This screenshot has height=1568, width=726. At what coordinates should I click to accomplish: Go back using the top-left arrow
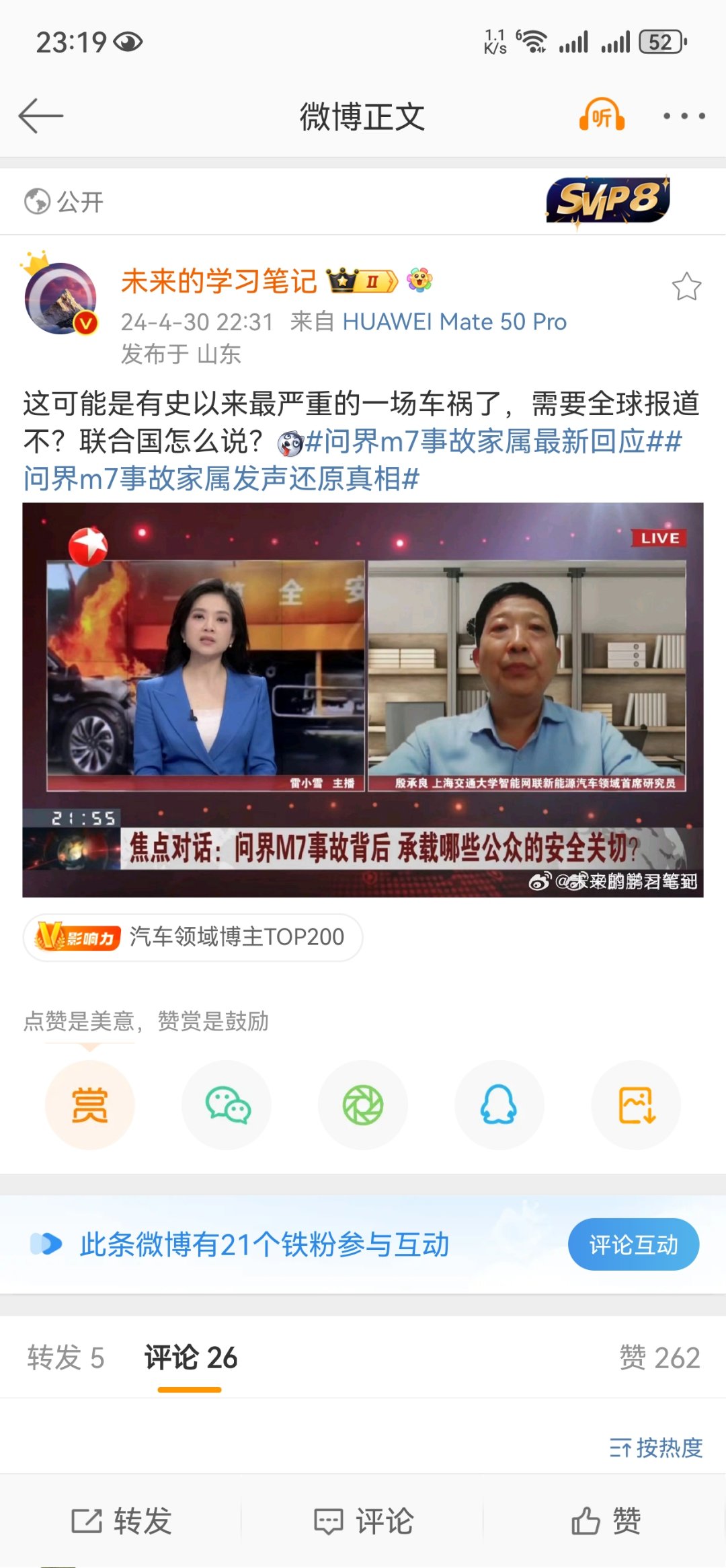(x=41, y=116)
